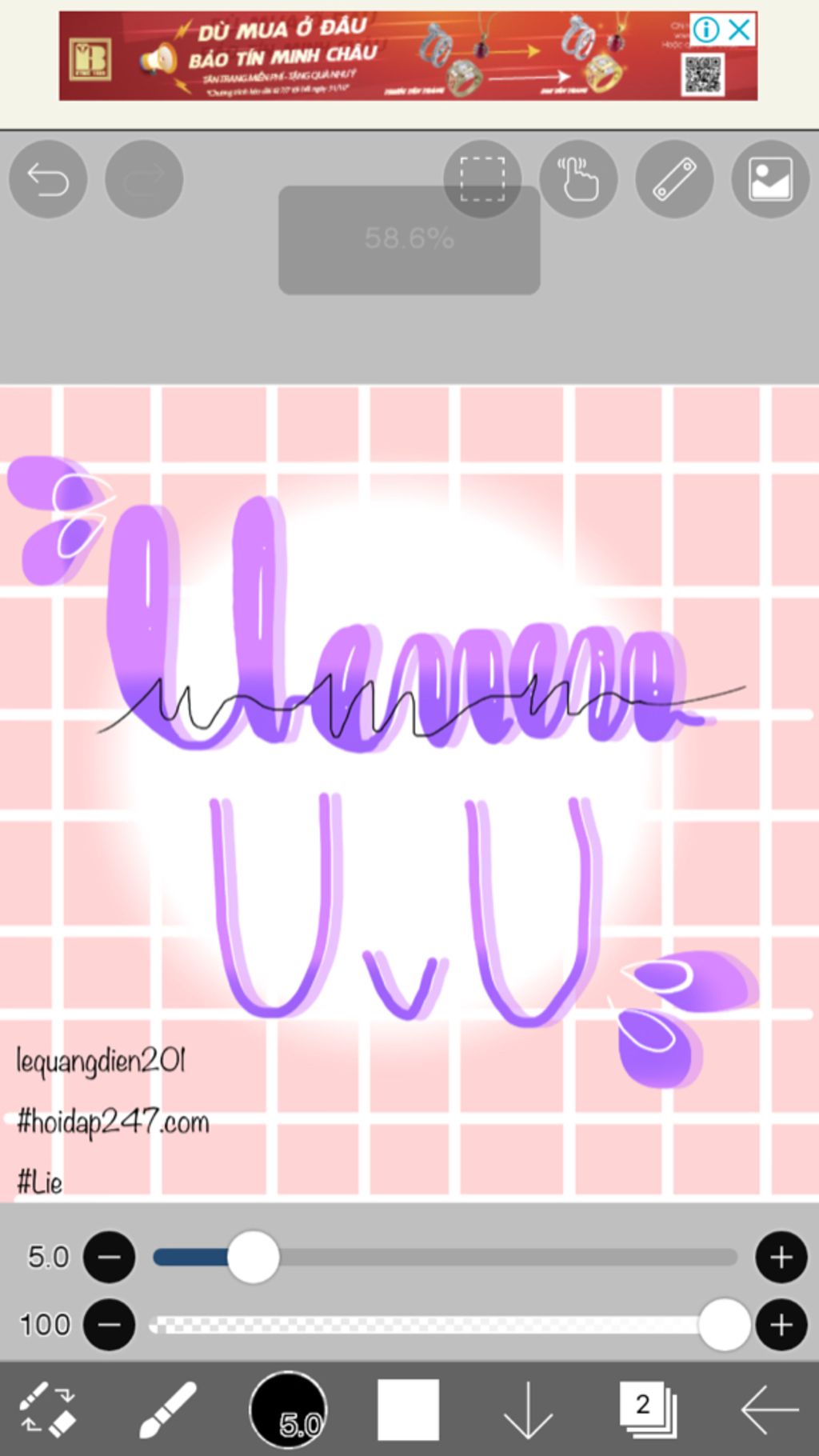Open the selection area tool

[482, 179]
